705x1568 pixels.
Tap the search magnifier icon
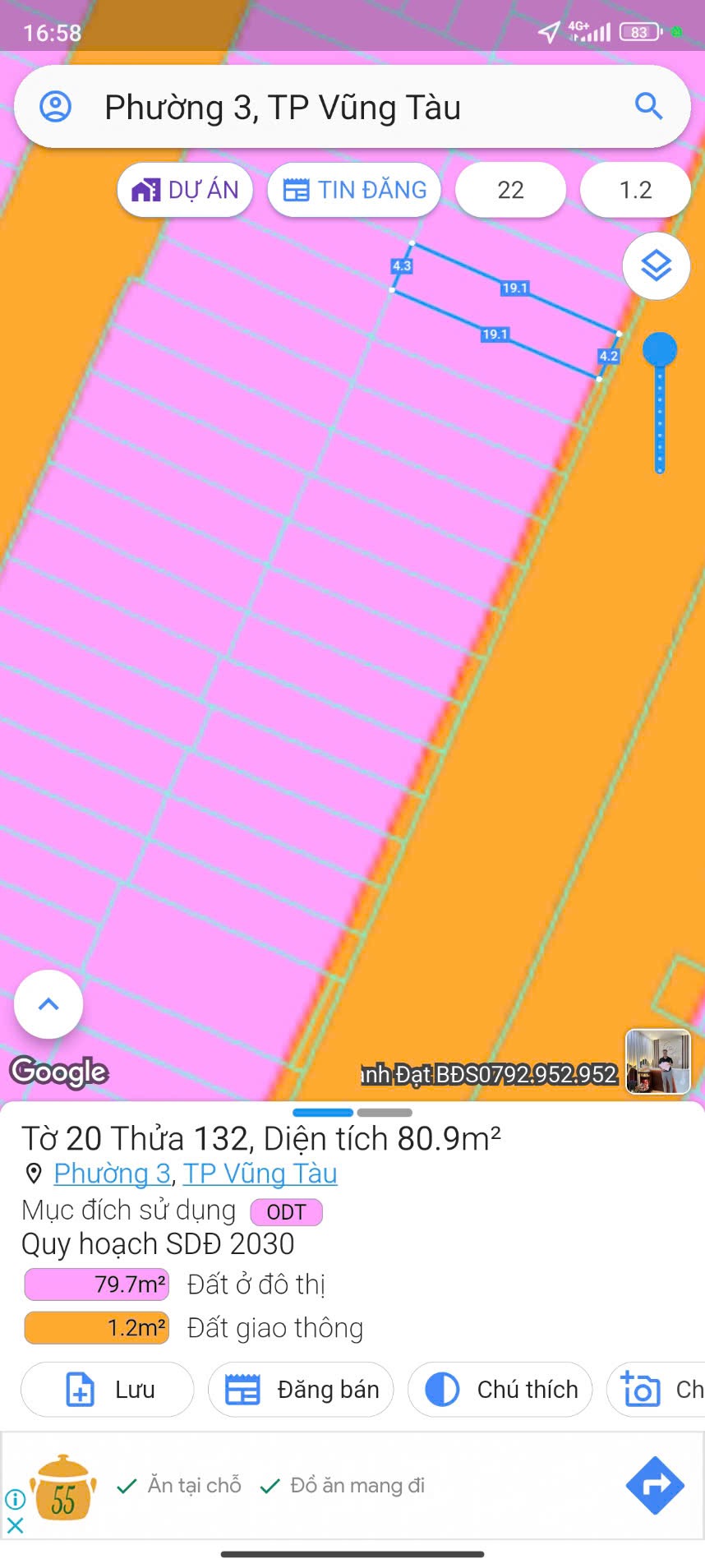[648, 107]
